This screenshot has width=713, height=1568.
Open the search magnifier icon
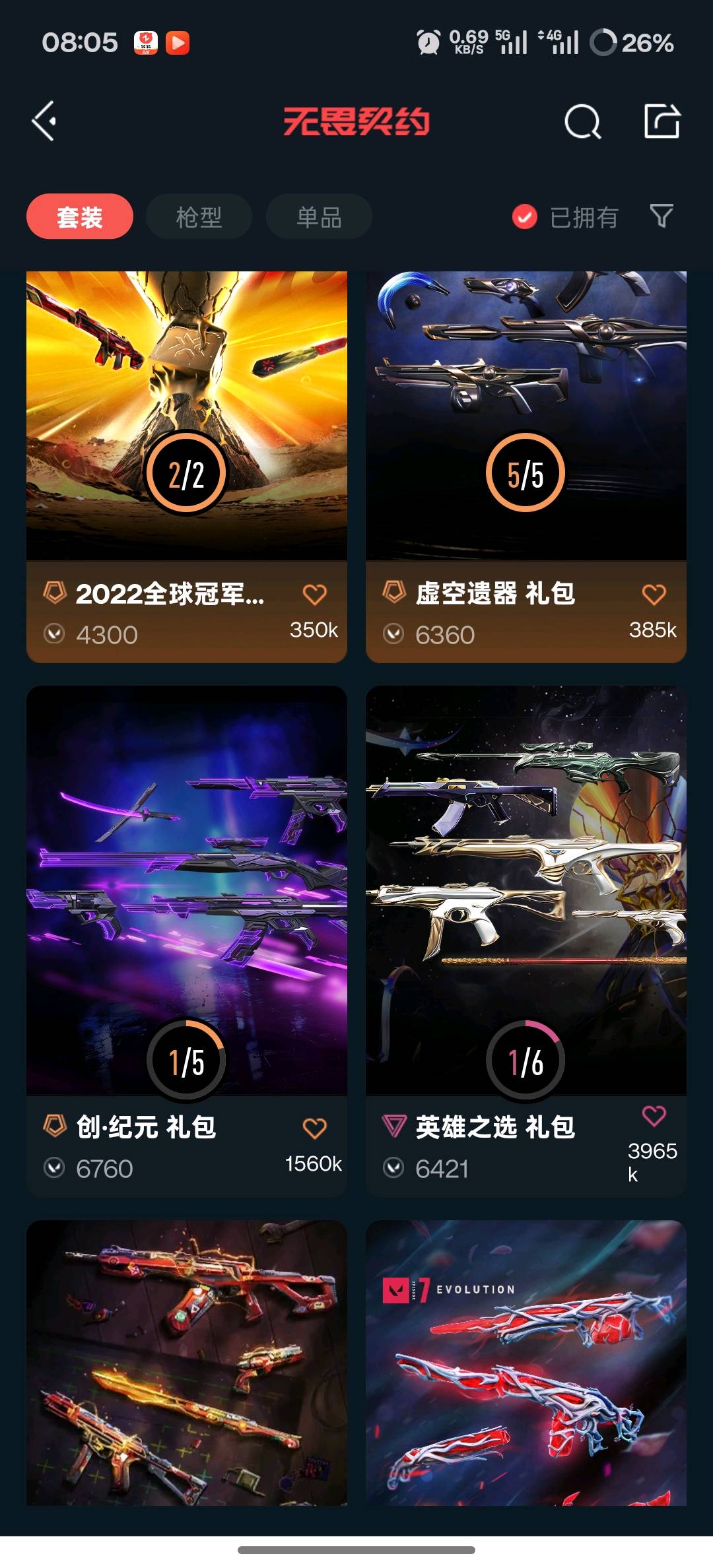tap(582, 121)
